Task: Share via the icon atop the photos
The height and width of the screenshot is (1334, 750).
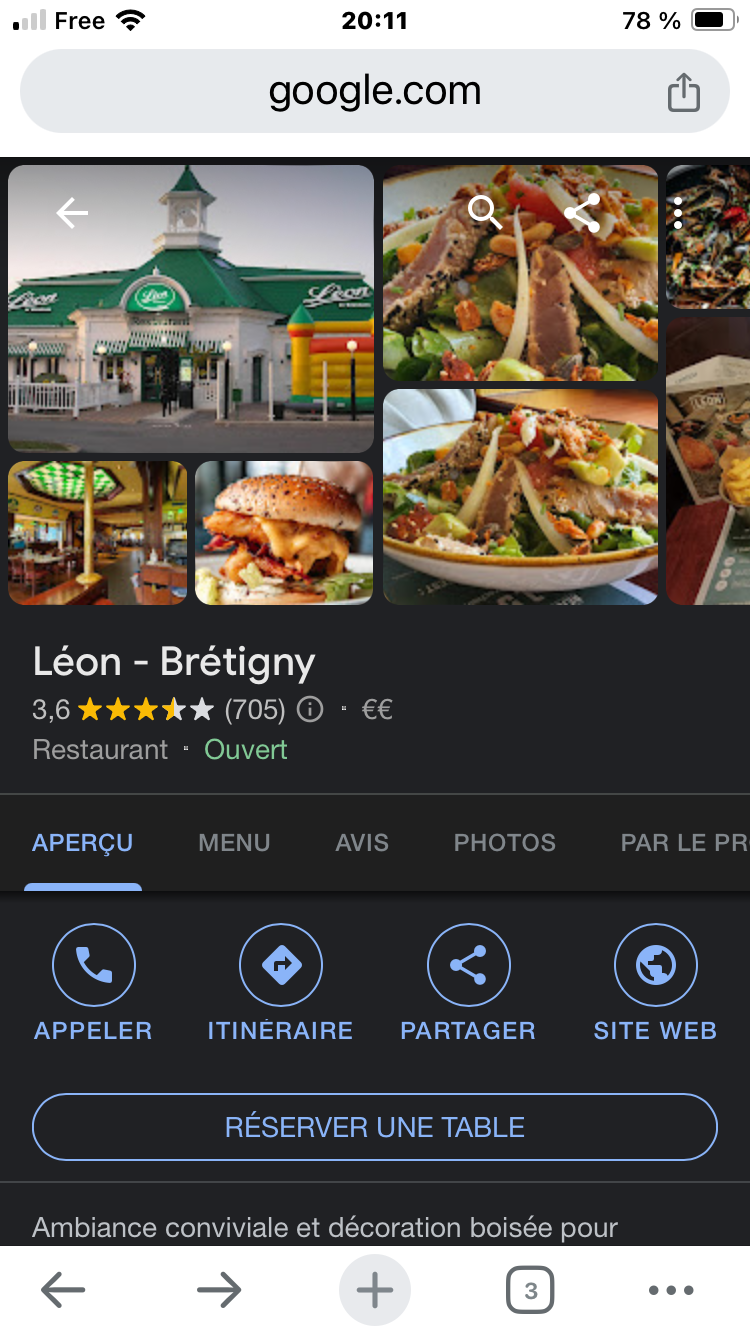Action: (x=582, y=212)
